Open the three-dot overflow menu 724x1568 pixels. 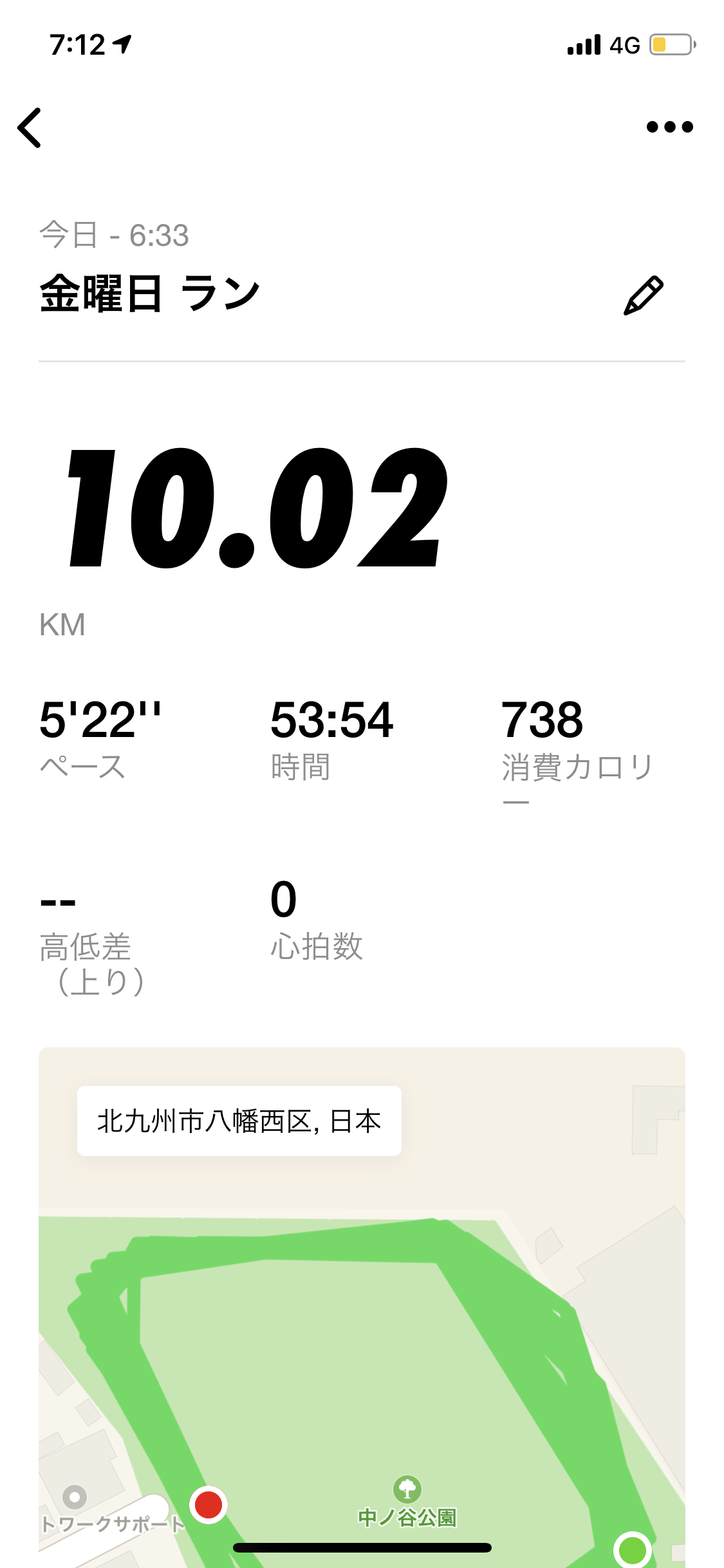[x=669, y=127]
